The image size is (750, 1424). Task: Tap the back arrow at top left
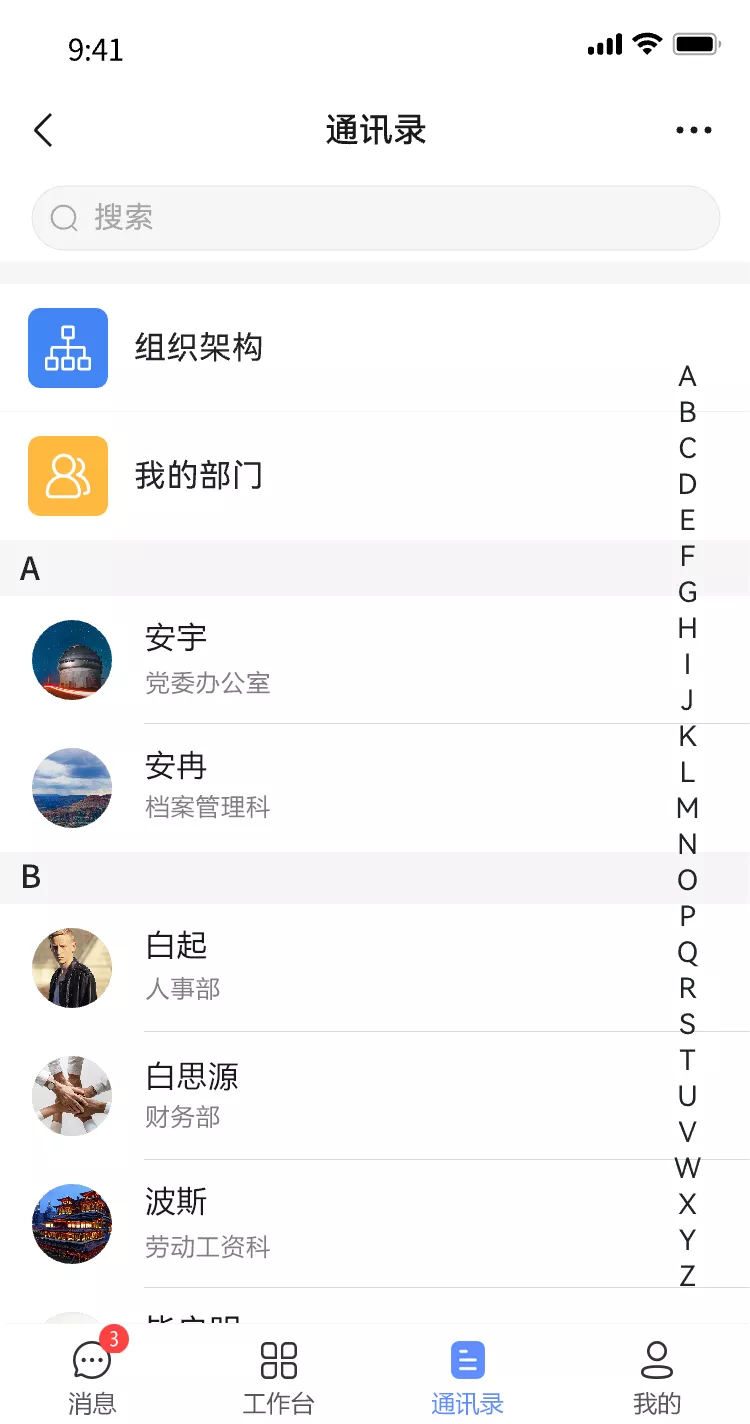point(42,130)
